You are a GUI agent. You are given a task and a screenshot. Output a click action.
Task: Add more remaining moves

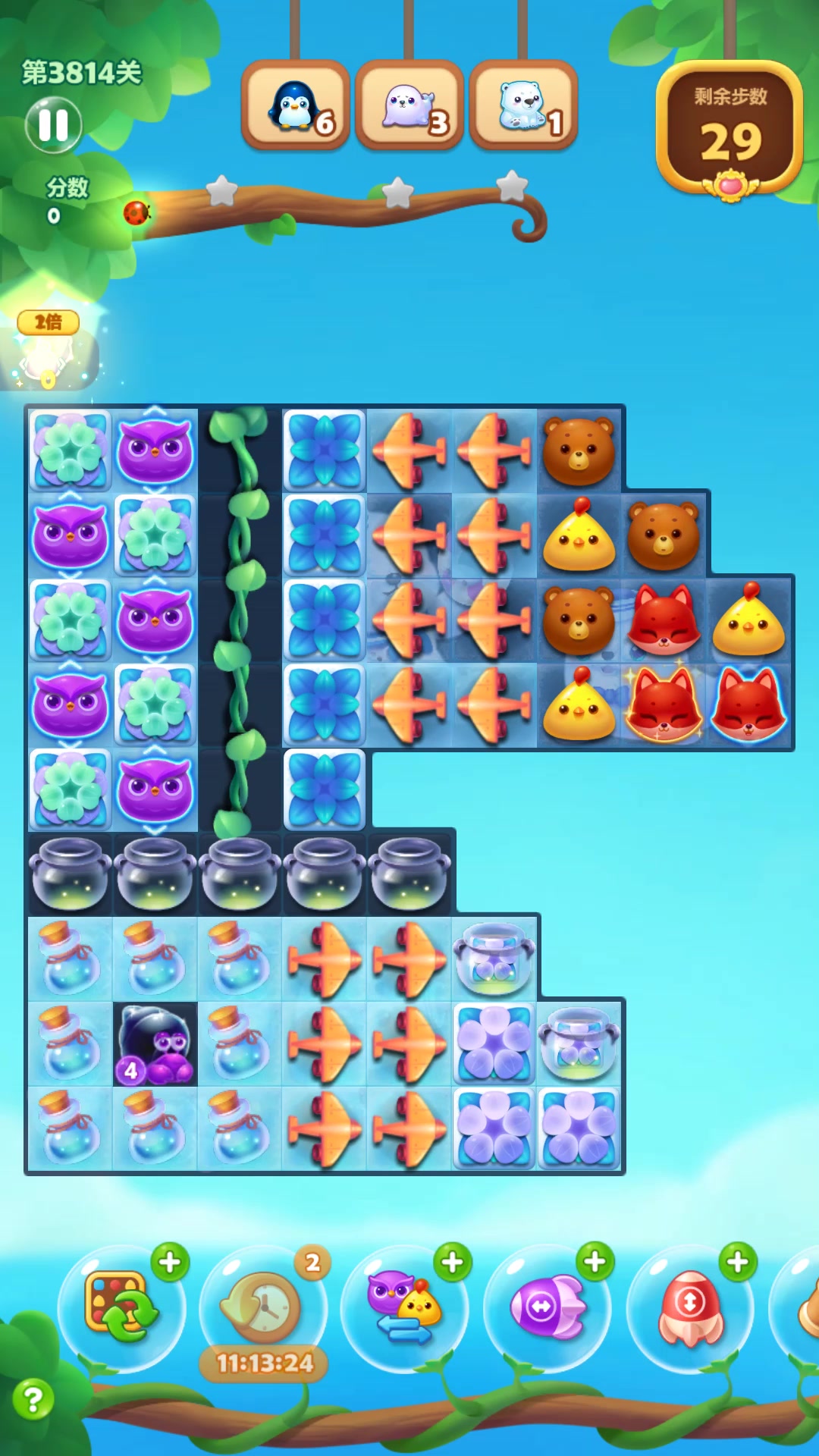click(x=730, y=185)
